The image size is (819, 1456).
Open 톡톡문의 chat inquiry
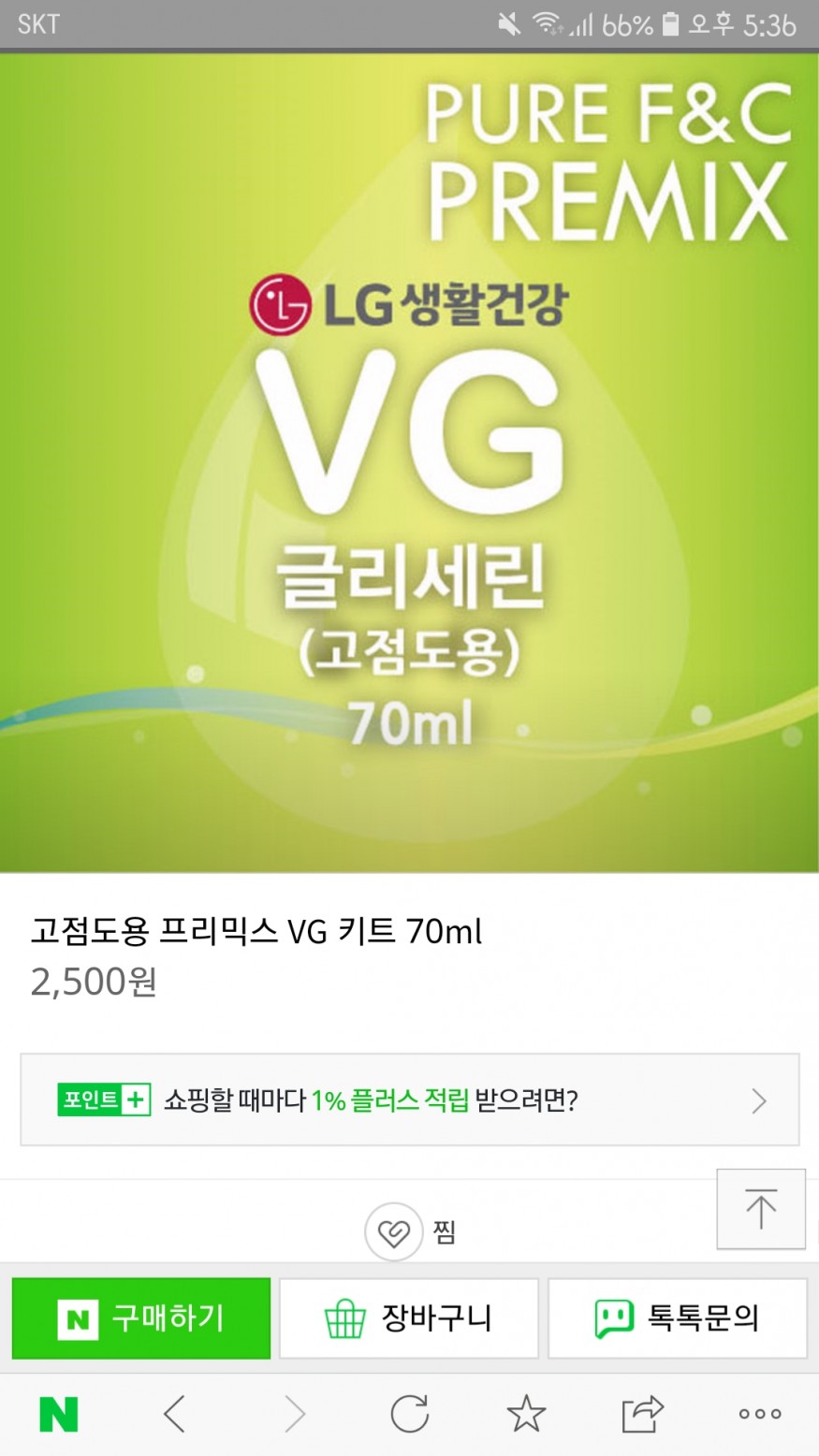point(677,1318)
